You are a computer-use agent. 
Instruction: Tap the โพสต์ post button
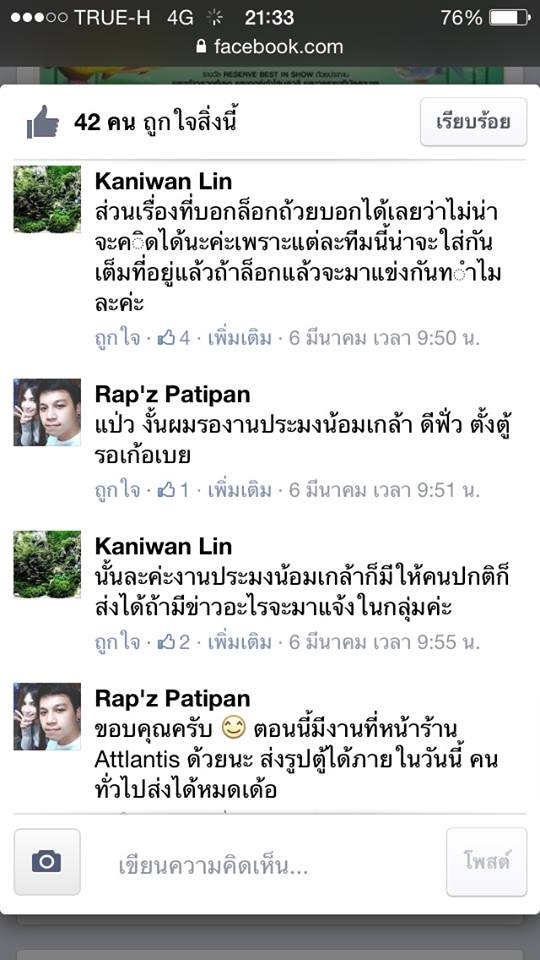tap(486, 861)
